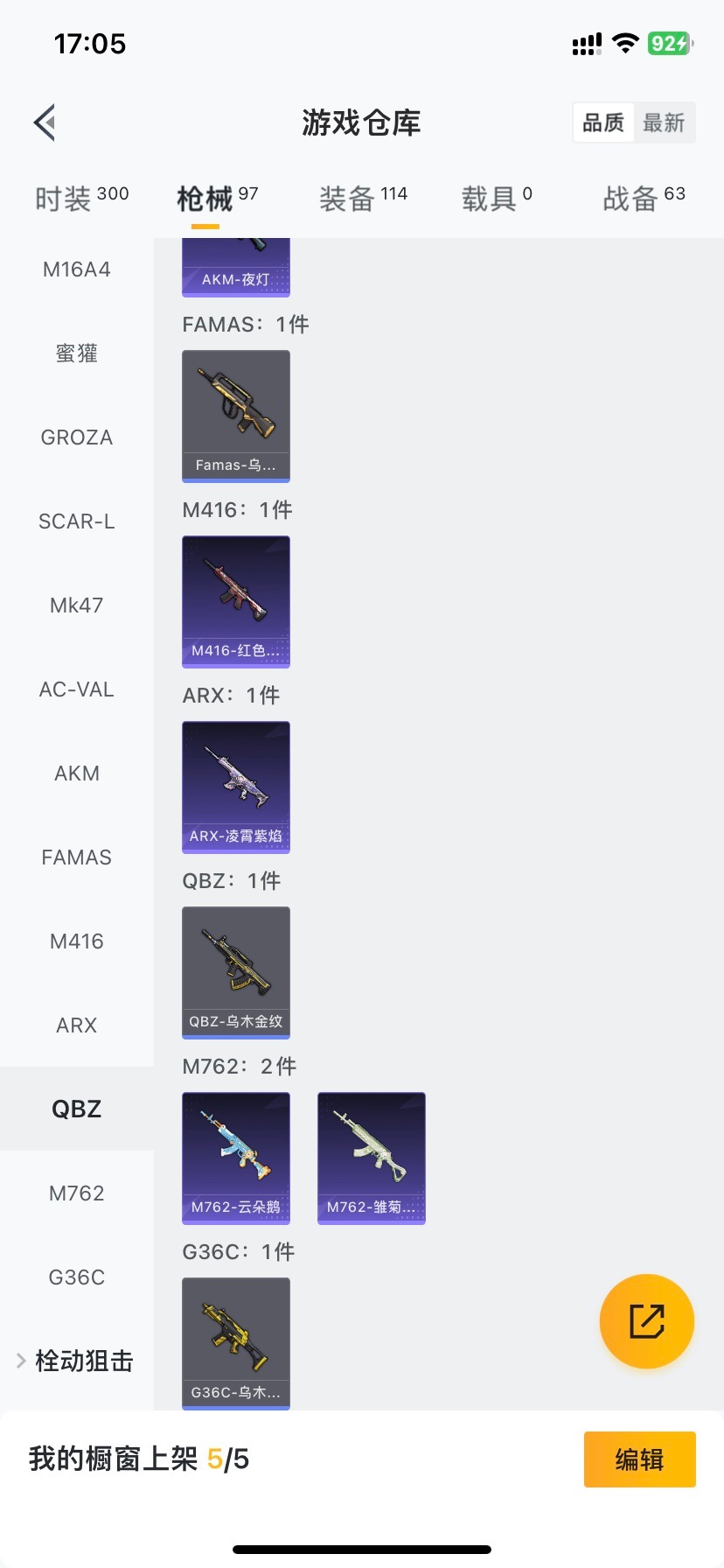Expand the 栓动狙击 category

tap(76, 1361)
